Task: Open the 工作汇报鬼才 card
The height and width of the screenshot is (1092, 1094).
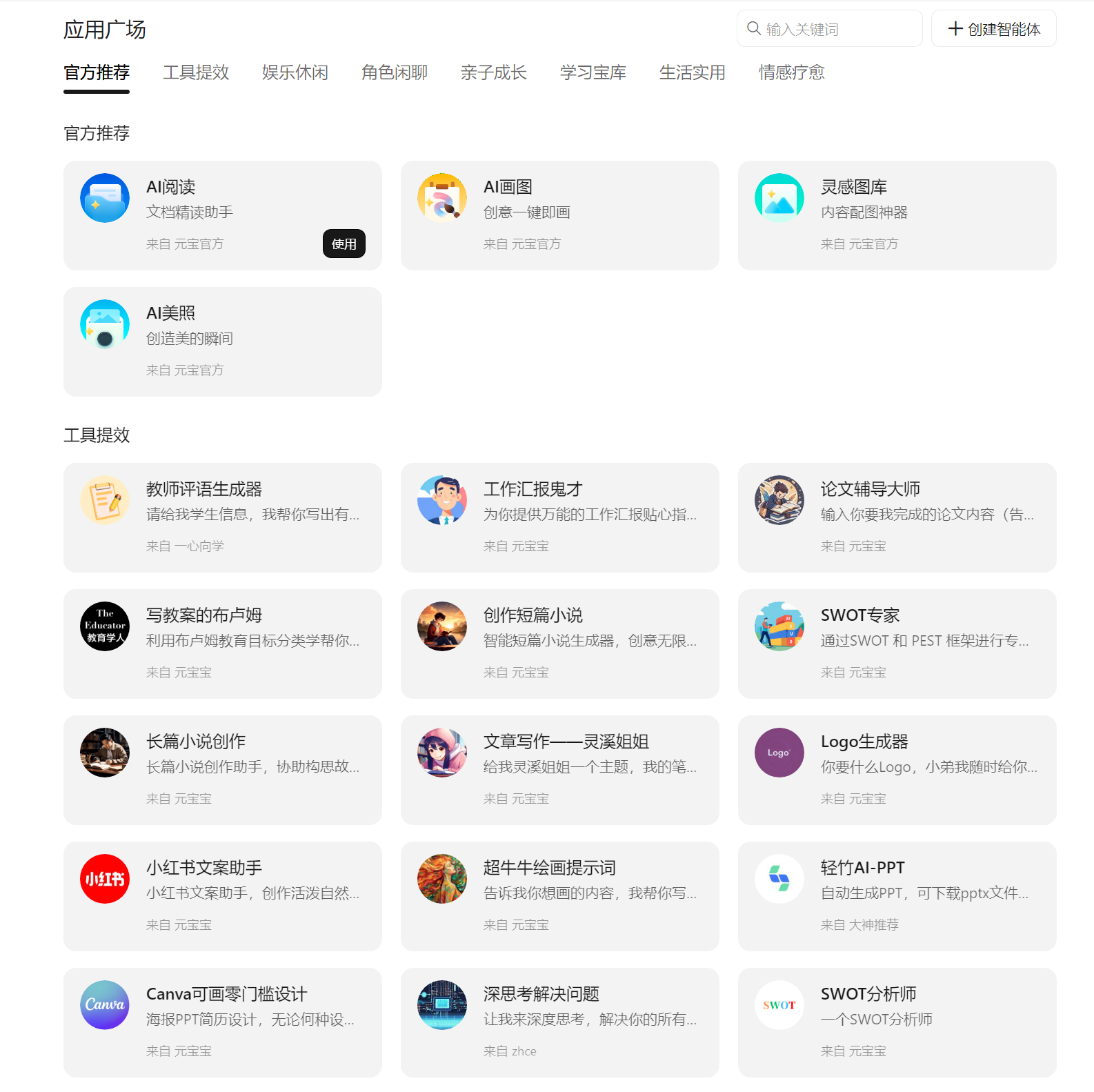Action: pos(559,517)
